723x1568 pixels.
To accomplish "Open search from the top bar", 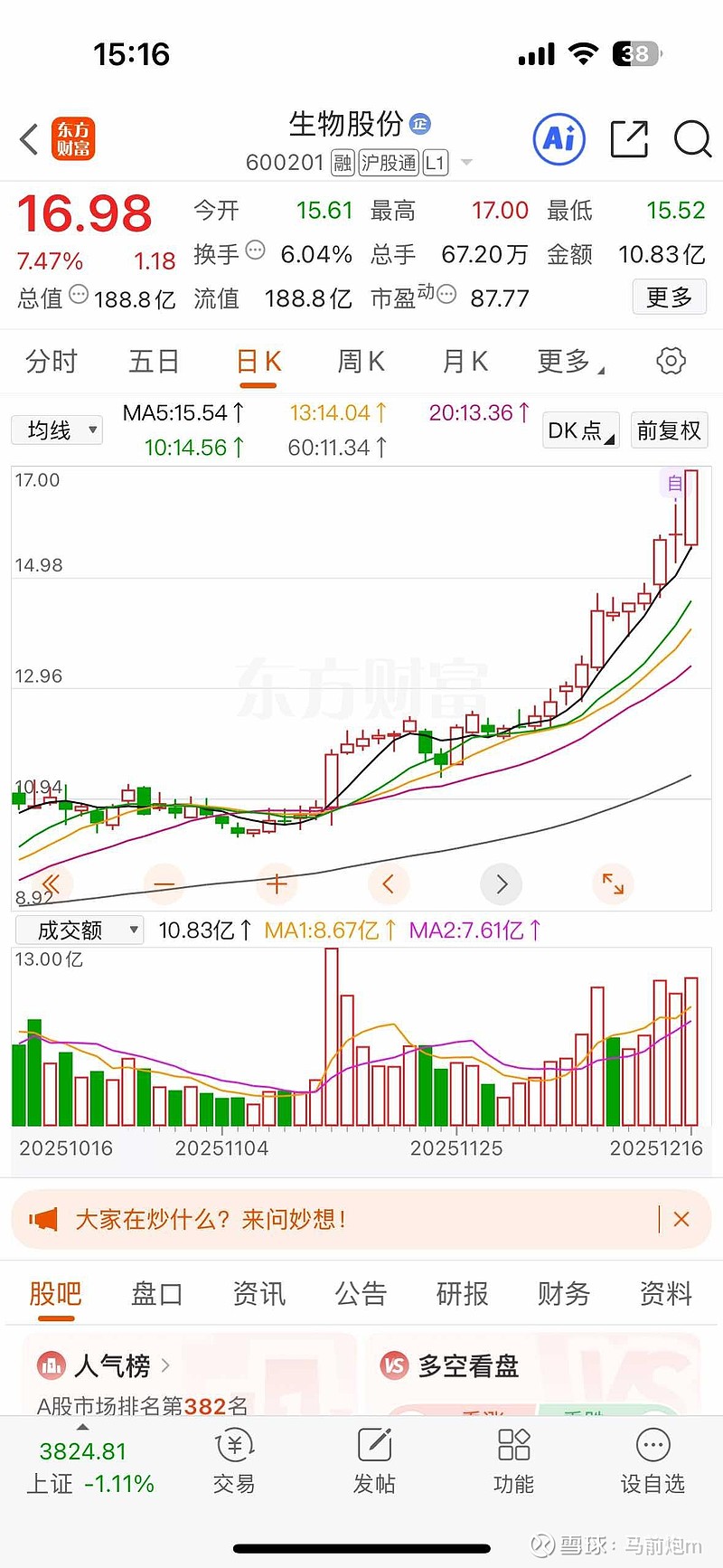I will tap(692, 139).
